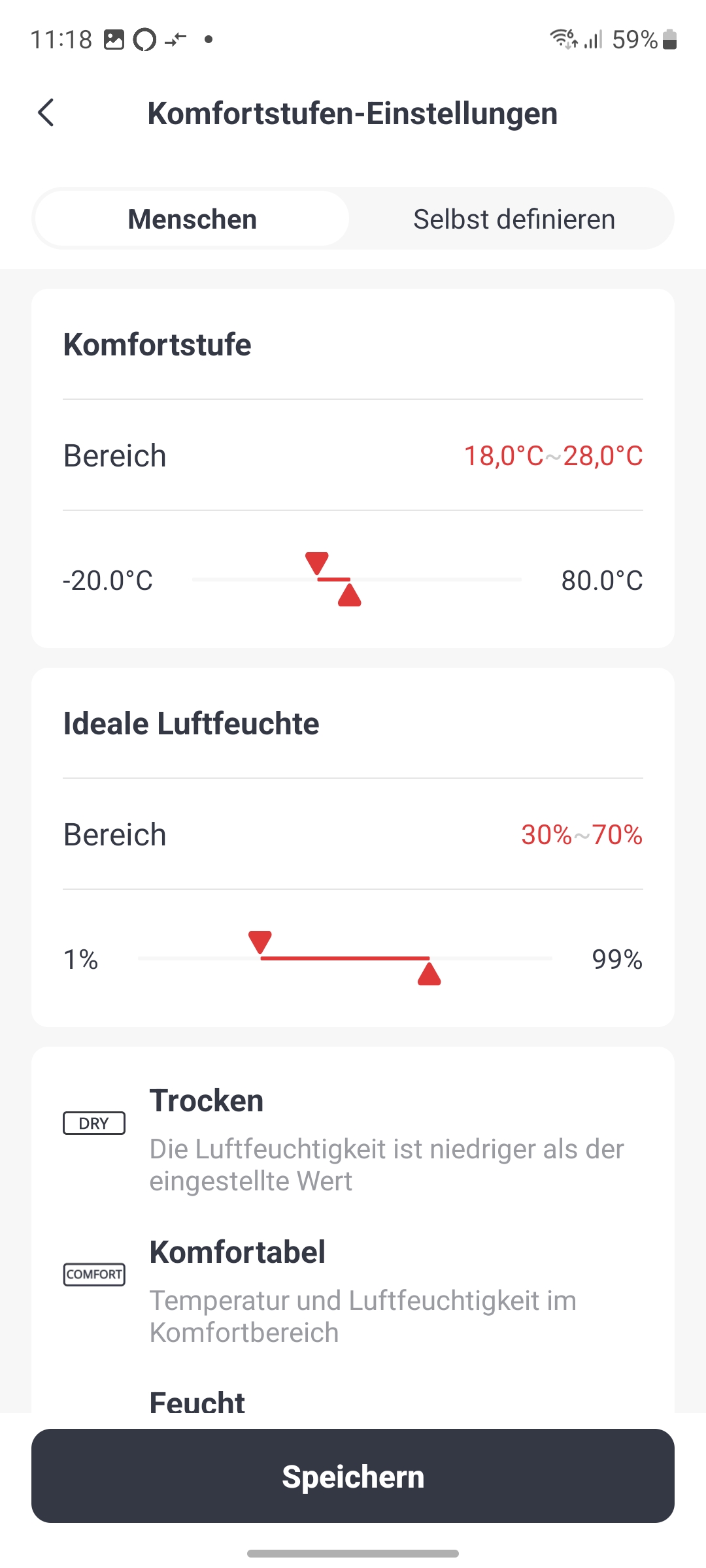The width and height of the screenshot is (706, 1568).
Task: Switch to the Selbst definieren tab
Action: click(x=514, y=219)
